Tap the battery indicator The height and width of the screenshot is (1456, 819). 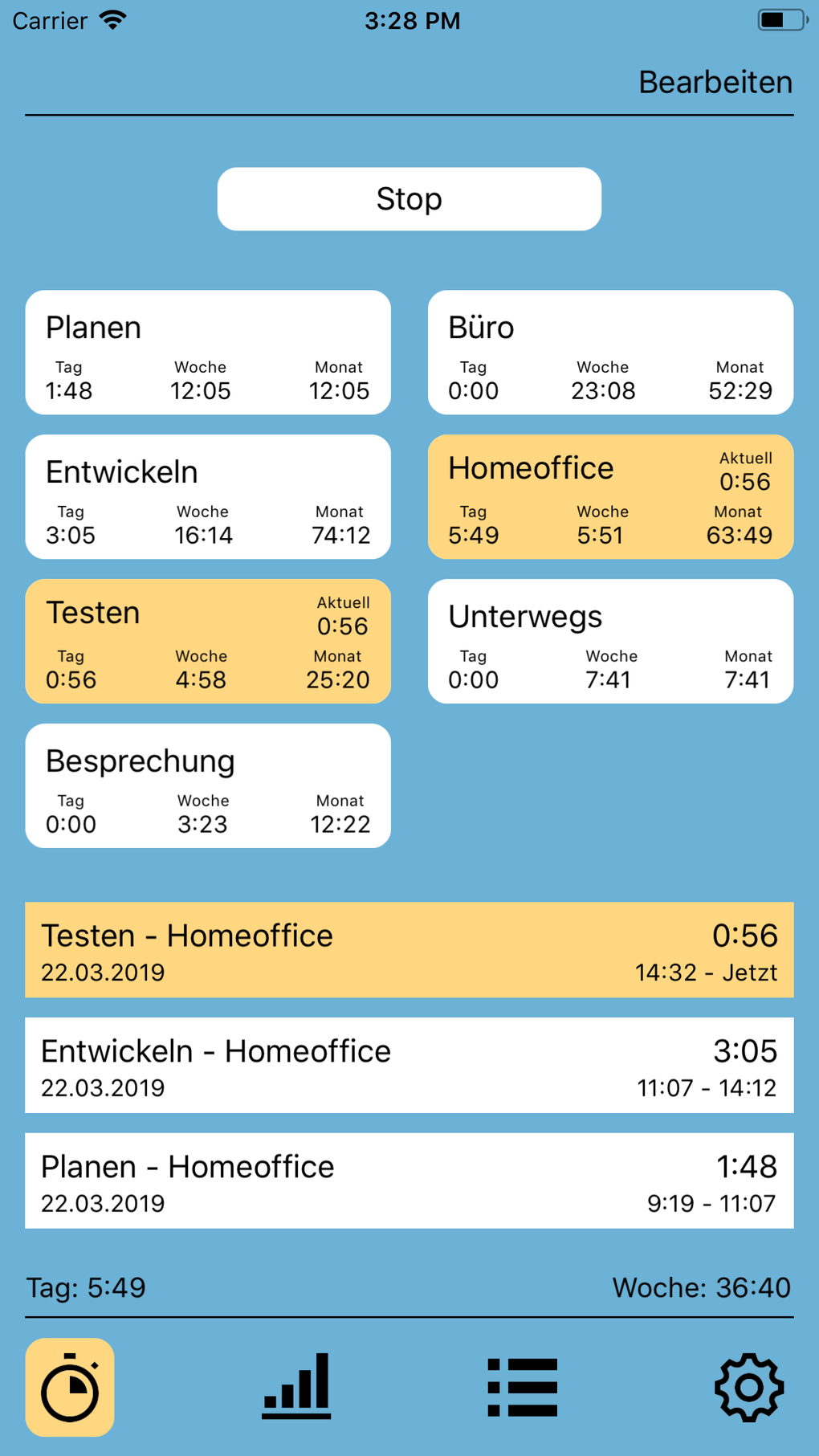click(776, 20)
